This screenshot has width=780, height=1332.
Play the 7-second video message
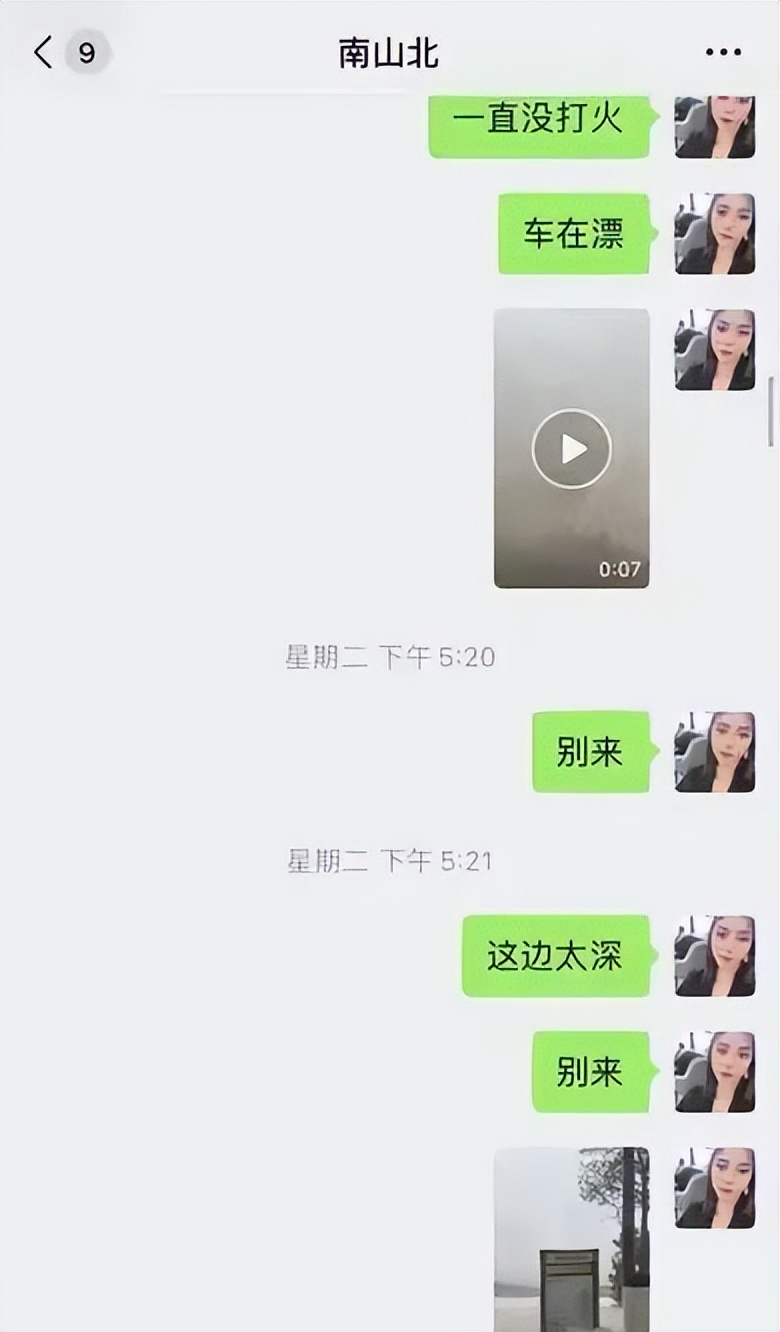(x=572, y=448)
